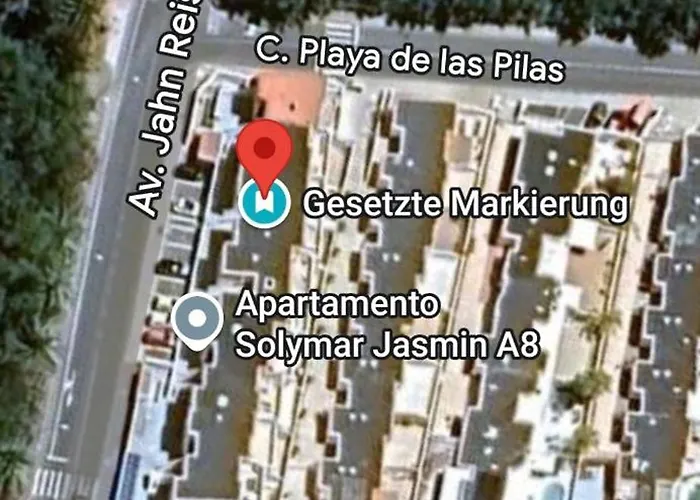Select the teal Gesetzte Markierung saved-place icon

pyautogui.click(x=265, y=203)
